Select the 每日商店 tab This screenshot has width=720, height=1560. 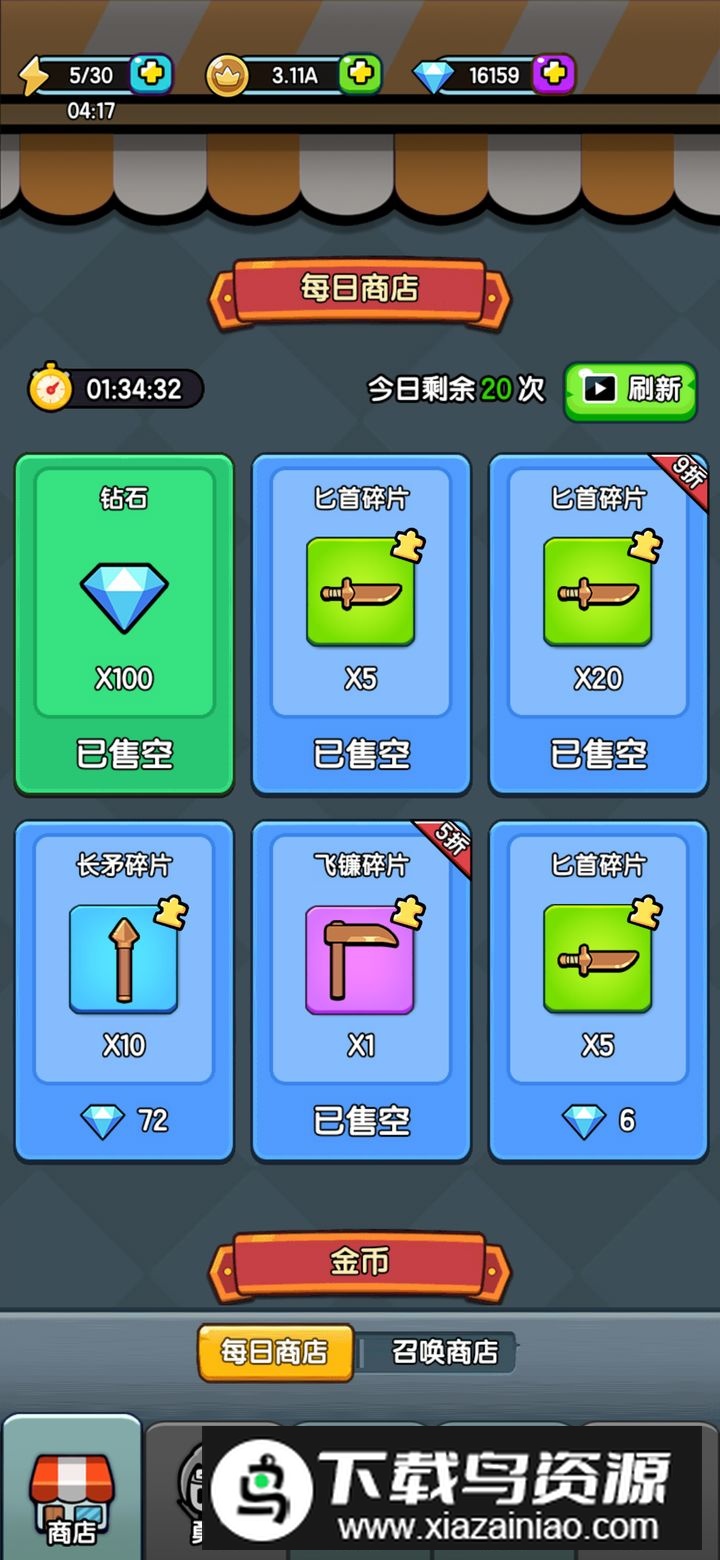tap(275, 1353)
